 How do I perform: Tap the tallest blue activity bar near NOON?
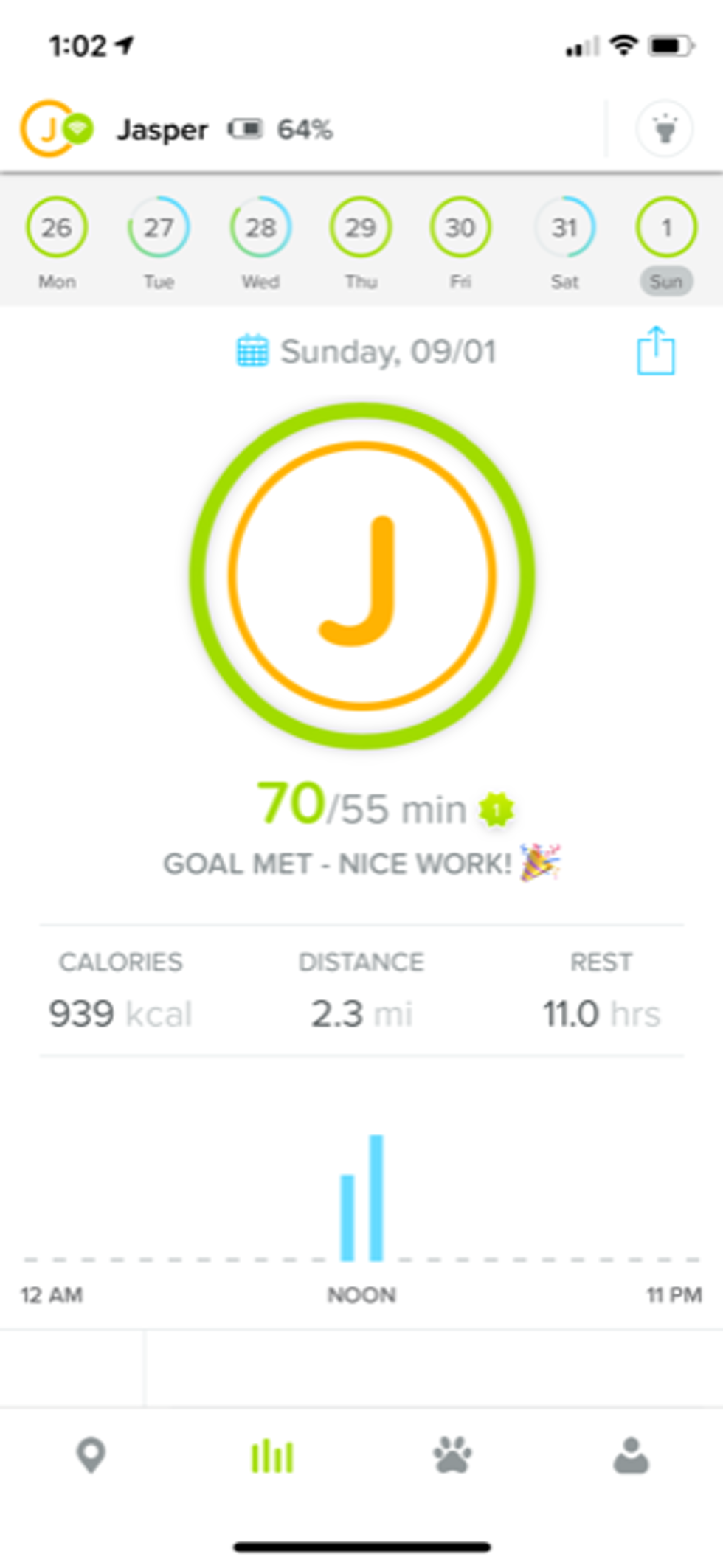tap(376, 1195)
